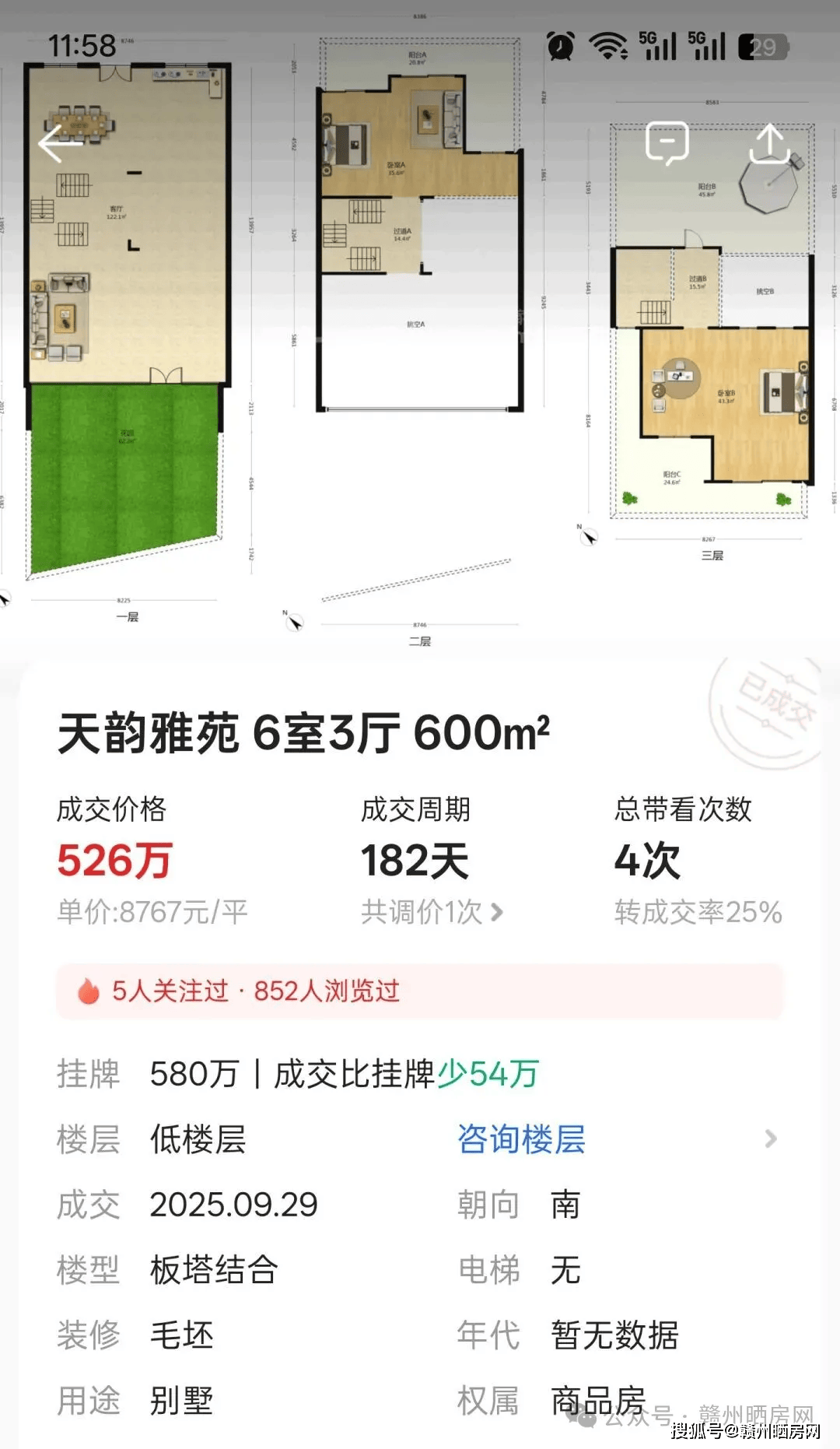Open the message chat icon
Viewport: 840px width, 1449px height.
click(x=667, y=143)
